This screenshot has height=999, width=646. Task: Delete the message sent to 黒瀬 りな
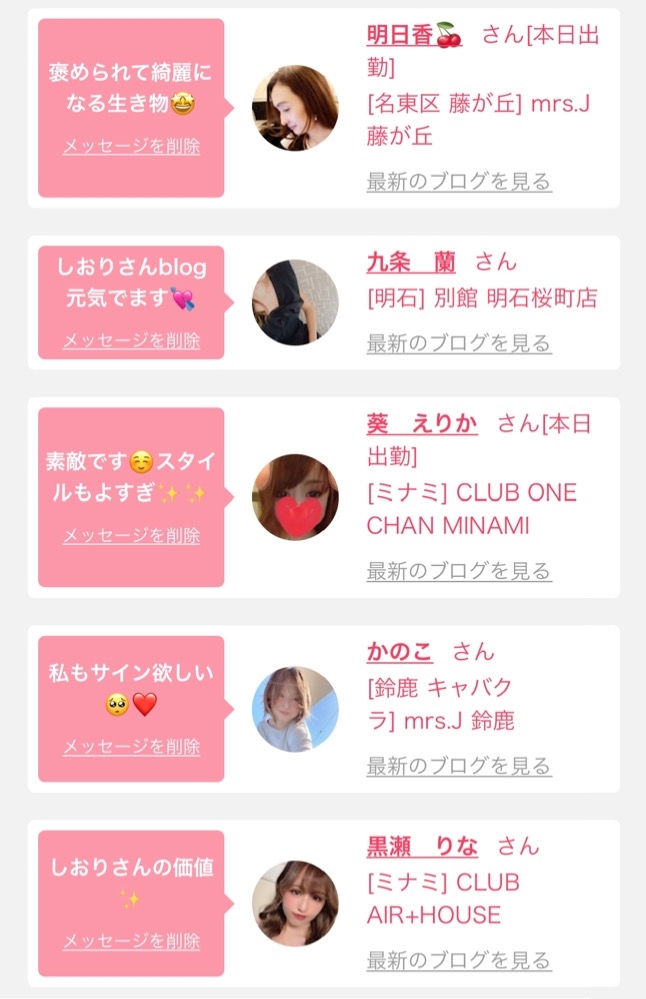pos(131,940)
